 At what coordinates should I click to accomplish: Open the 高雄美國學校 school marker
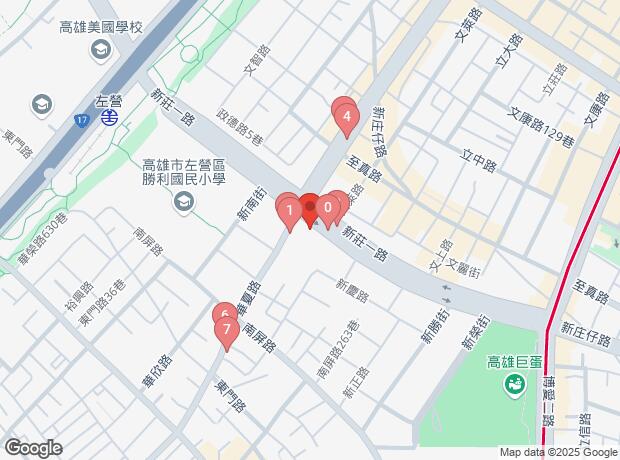click(x=42, y=103)
